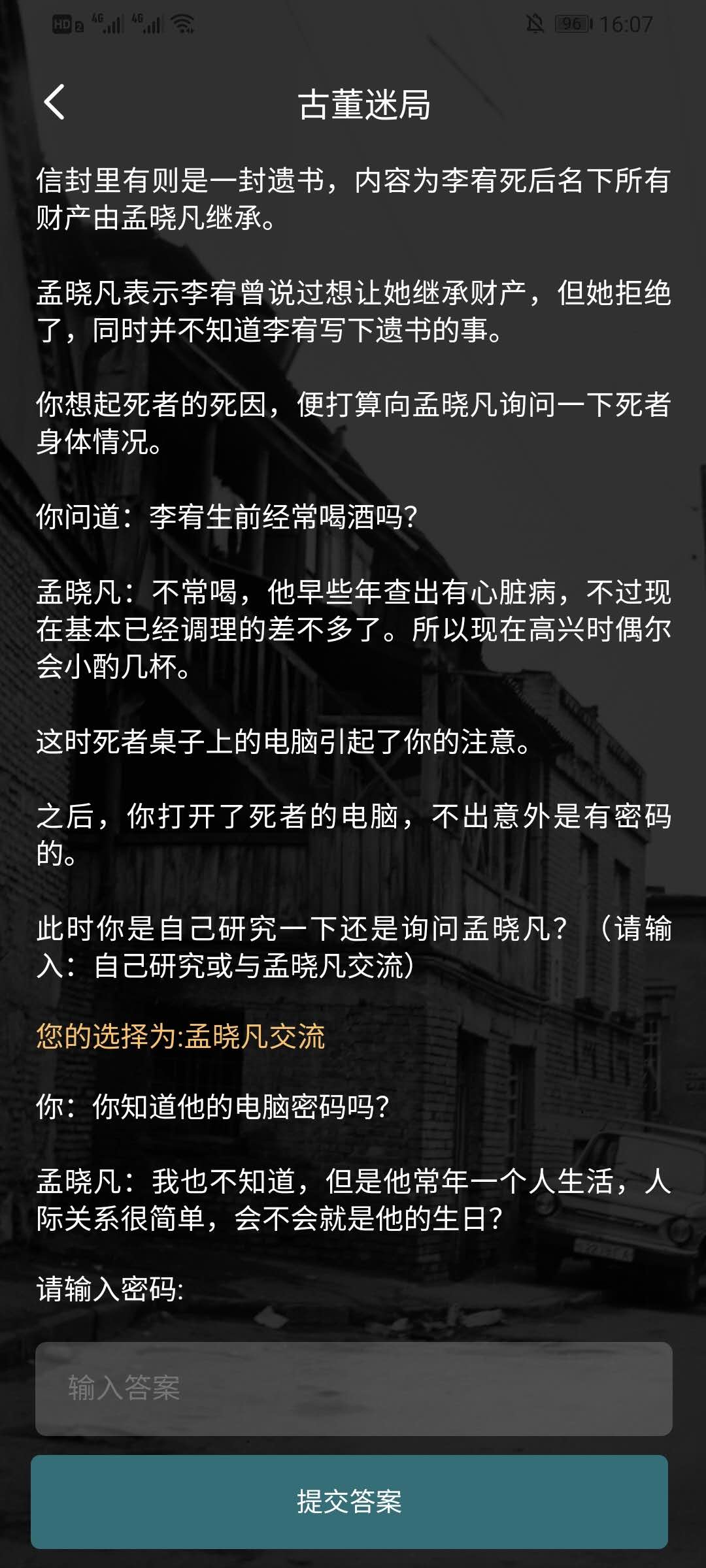Submit answer with 提交答案 button
The image size is (706, 1568).
point(349,1501)
